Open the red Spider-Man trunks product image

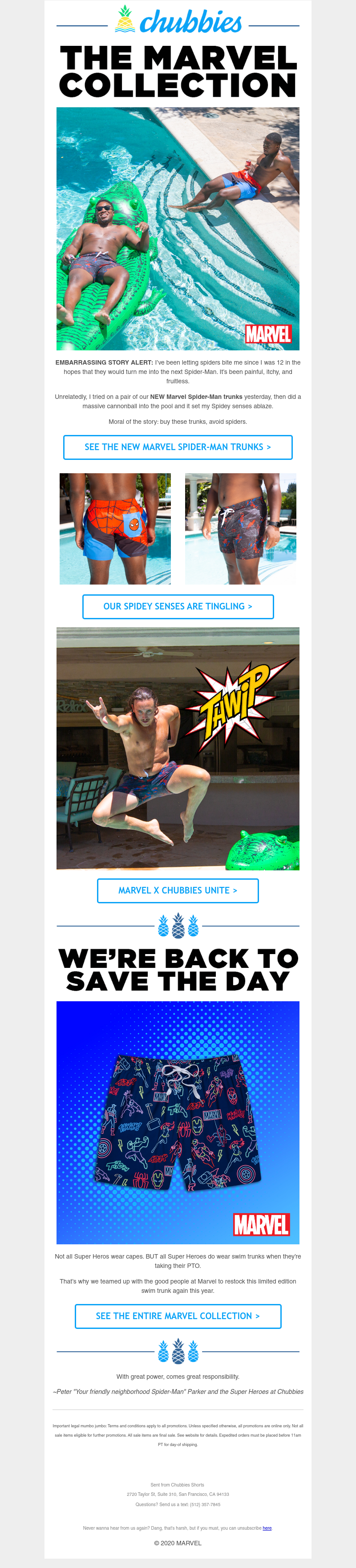click(115, 528)
